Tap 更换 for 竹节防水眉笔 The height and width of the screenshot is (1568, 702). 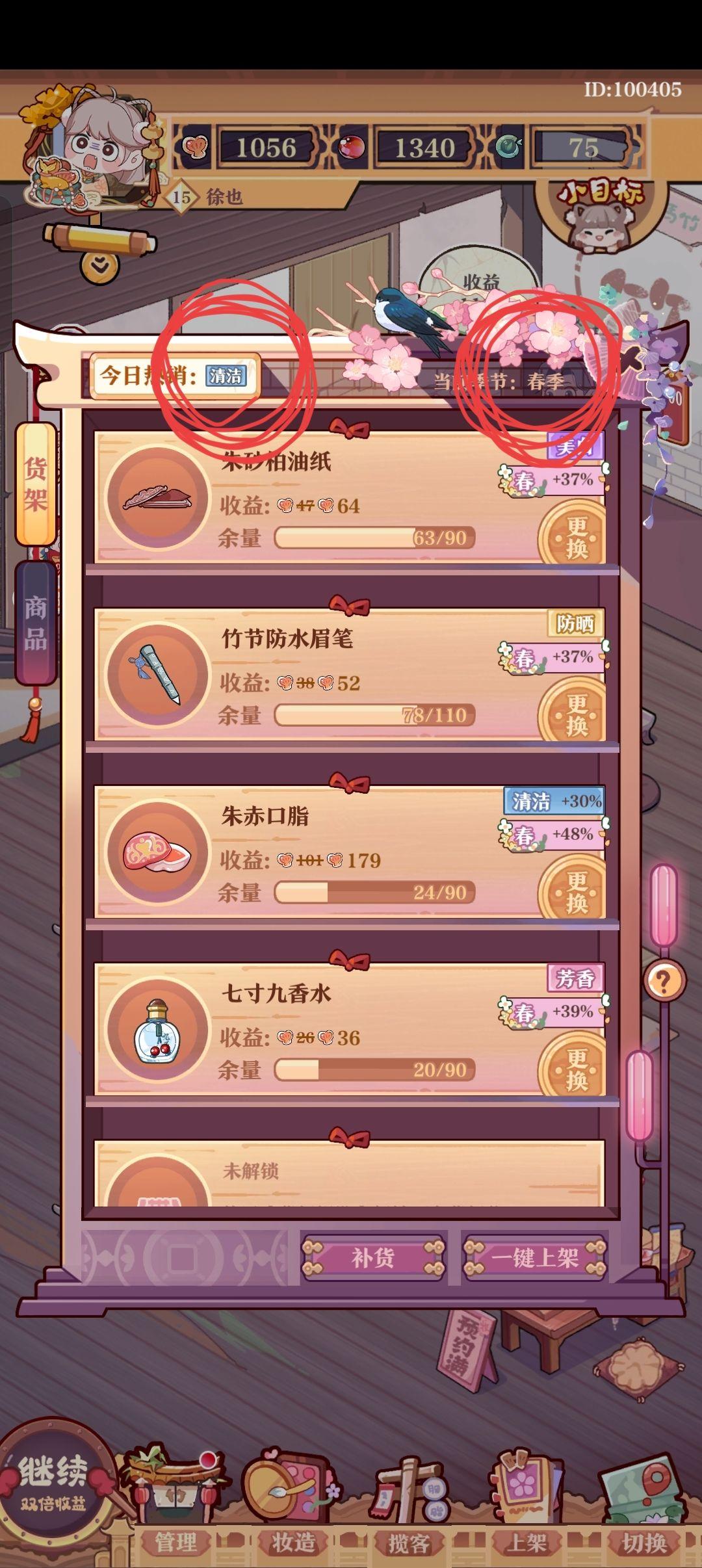[575, 714]
